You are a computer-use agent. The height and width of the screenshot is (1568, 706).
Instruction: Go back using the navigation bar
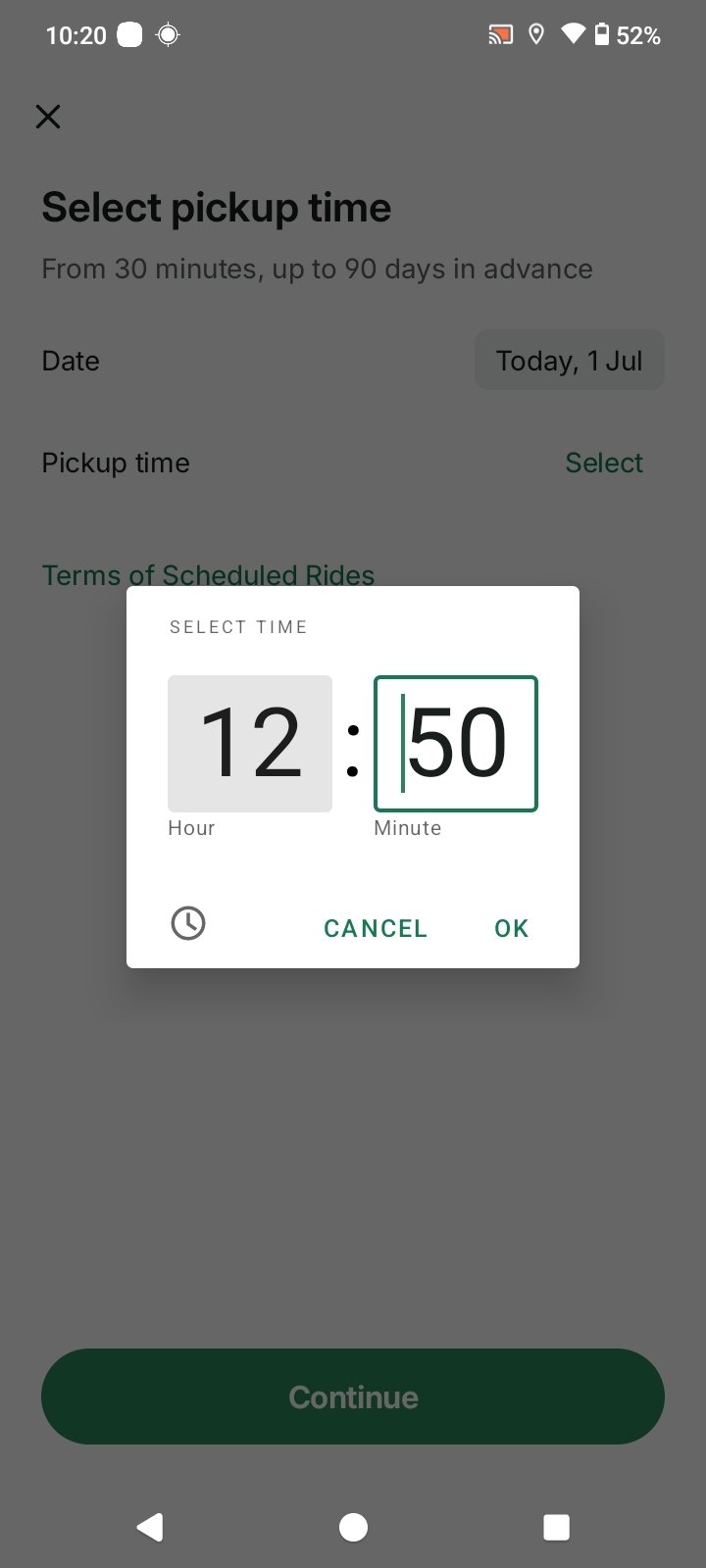tap(150, 1527)
